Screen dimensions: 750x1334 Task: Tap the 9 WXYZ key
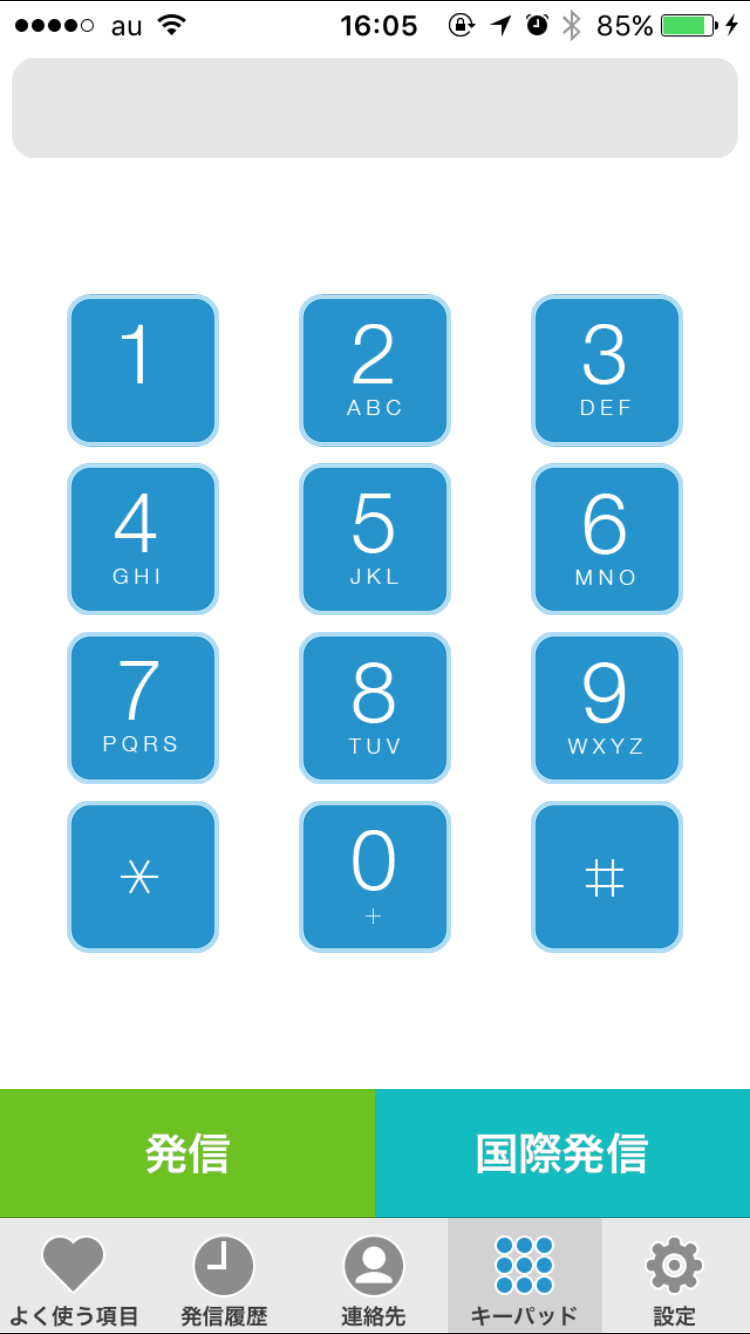(x=607, y=708)
